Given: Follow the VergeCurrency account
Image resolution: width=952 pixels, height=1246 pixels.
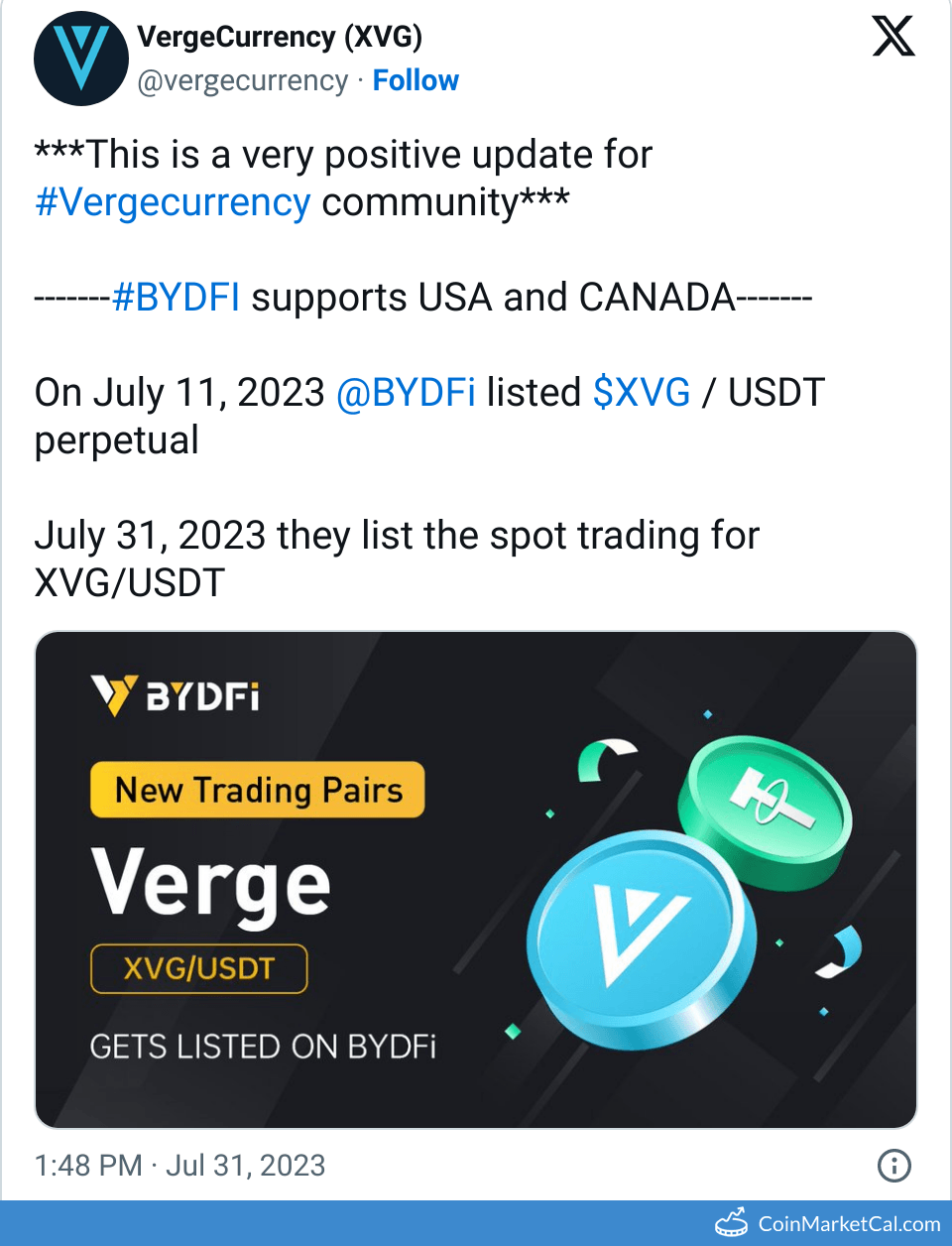Looking at the screenshot, I should click(416, 80).
